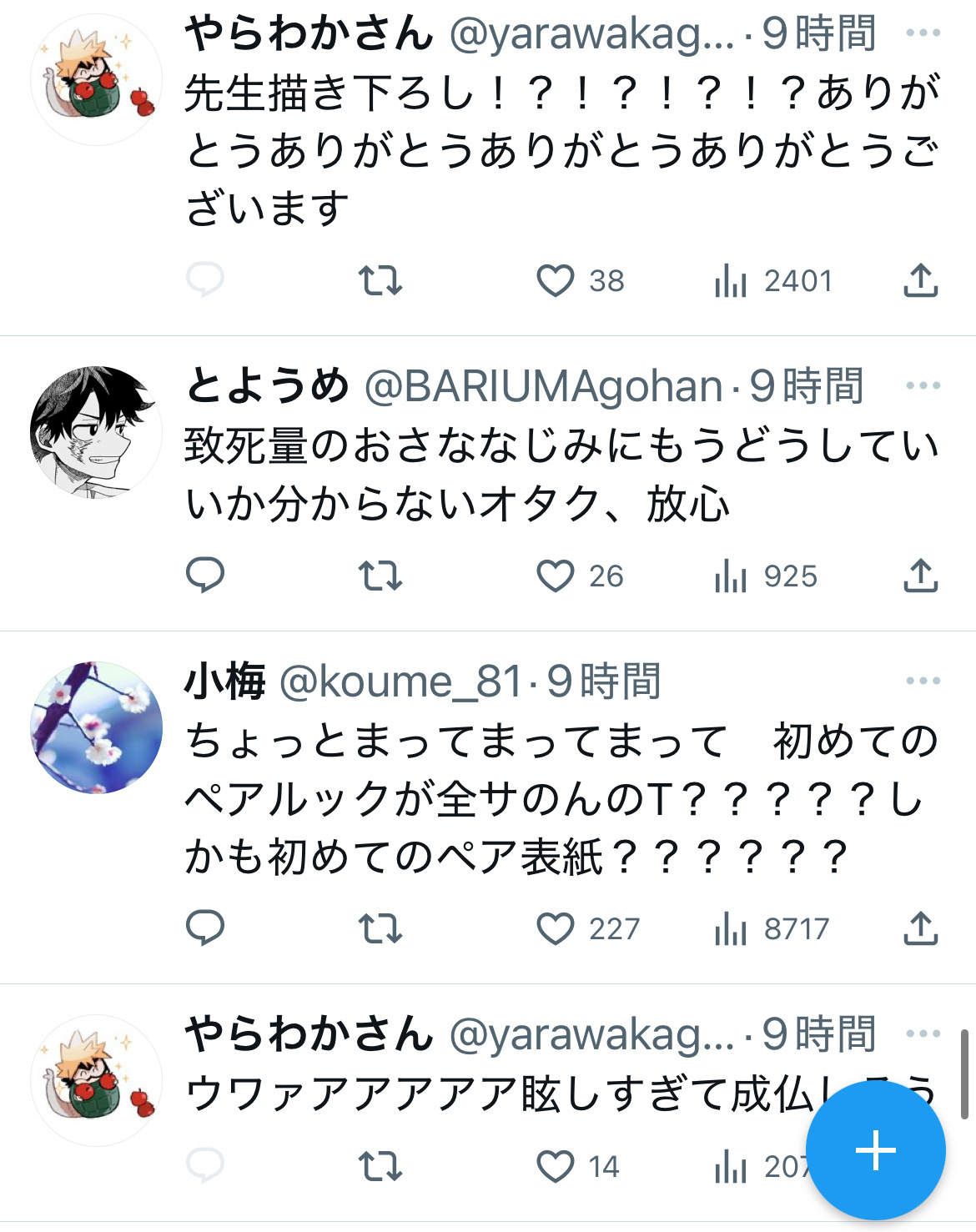Open 小梅's profile picture
The image size is (976, 1232).
click(97, 727)
